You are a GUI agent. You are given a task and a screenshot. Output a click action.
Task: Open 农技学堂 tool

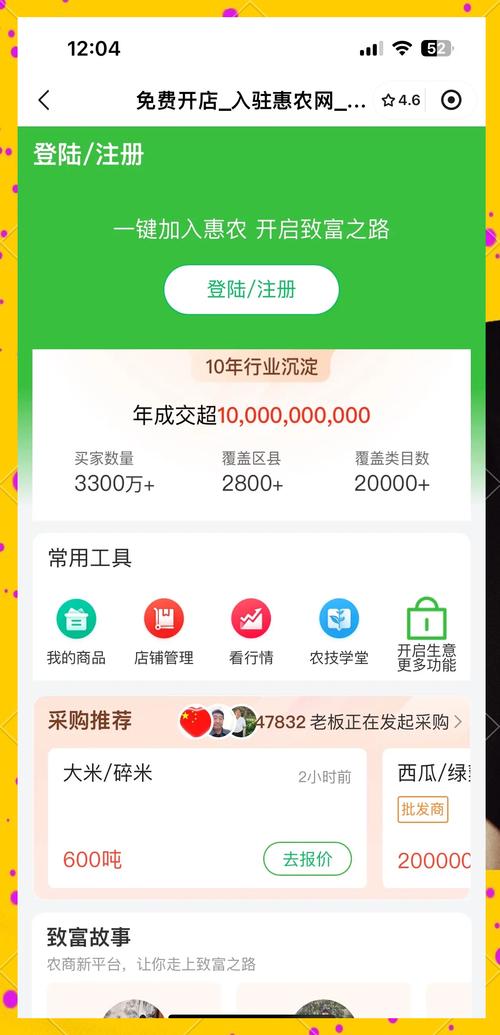coord(339,632)
